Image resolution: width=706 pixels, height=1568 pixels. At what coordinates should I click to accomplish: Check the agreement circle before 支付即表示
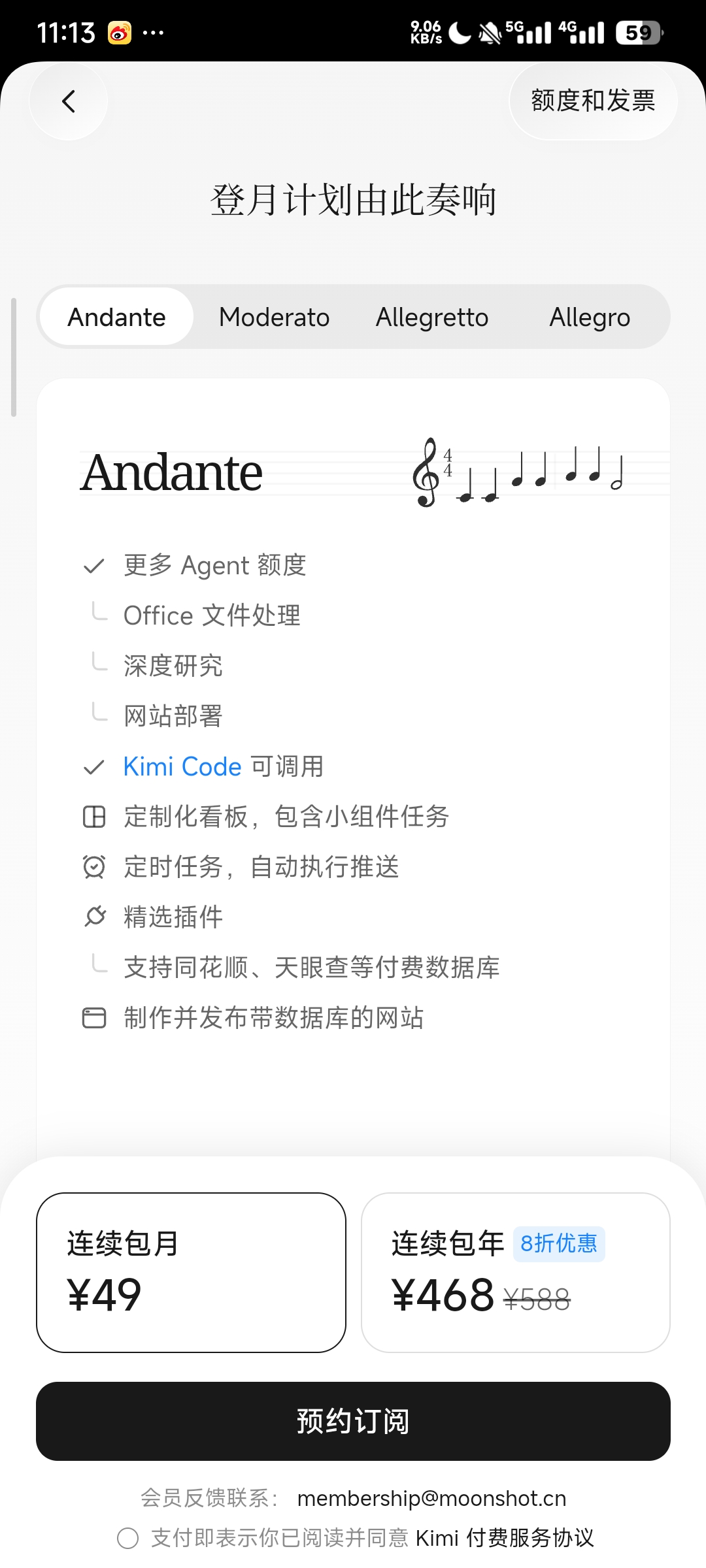(127, 1538)
